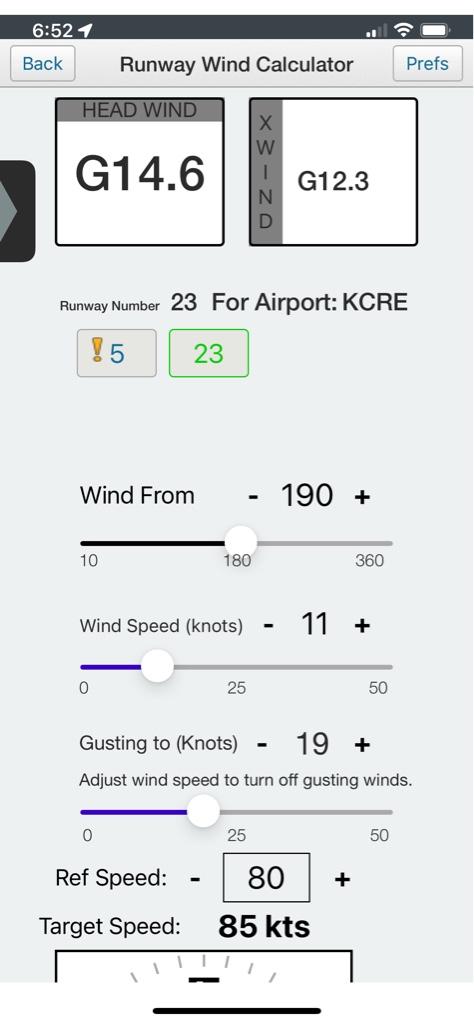This screenshot has width=474, height=1024.
Task: Increase Gusting to value with plus
Action: coord(362,744)
